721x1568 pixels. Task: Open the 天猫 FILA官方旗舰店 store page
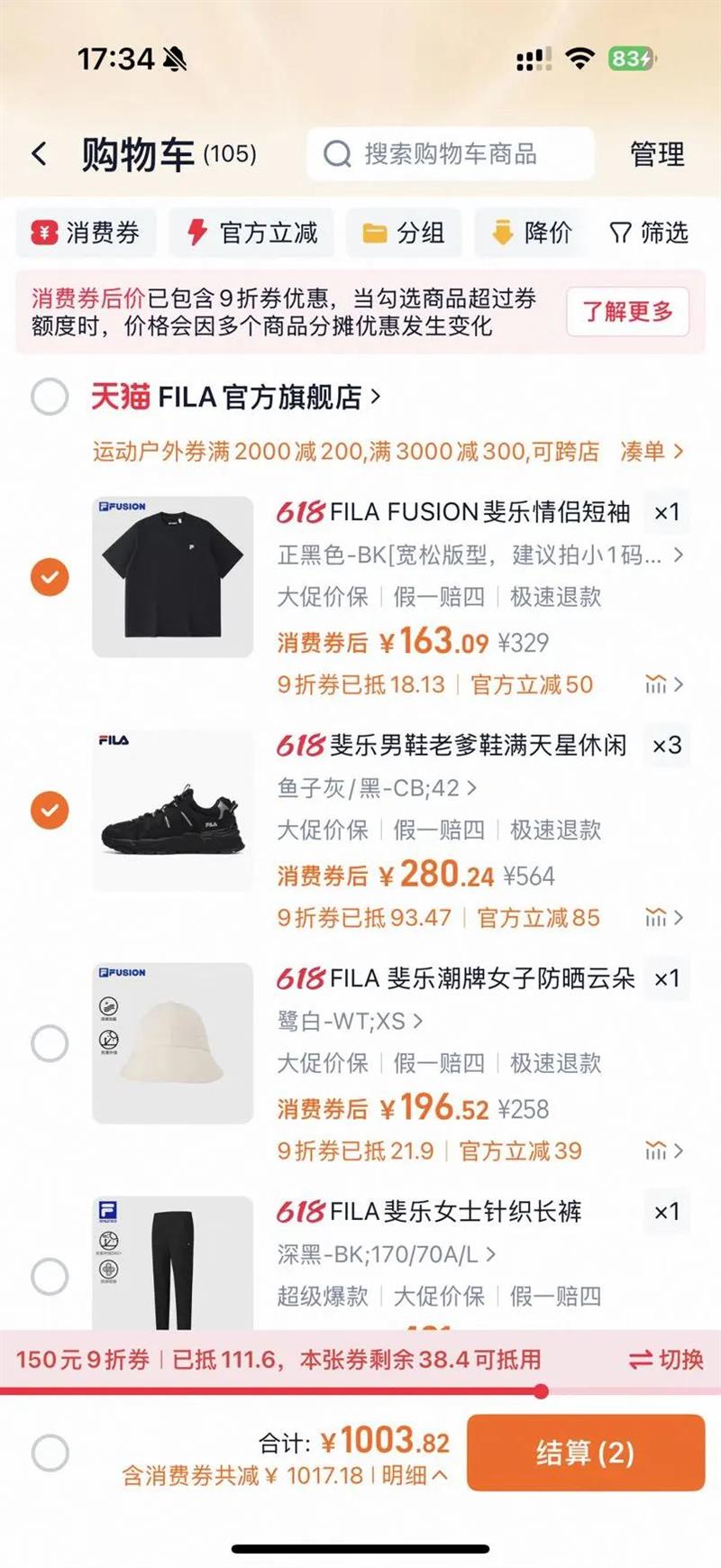coord(236,397)
